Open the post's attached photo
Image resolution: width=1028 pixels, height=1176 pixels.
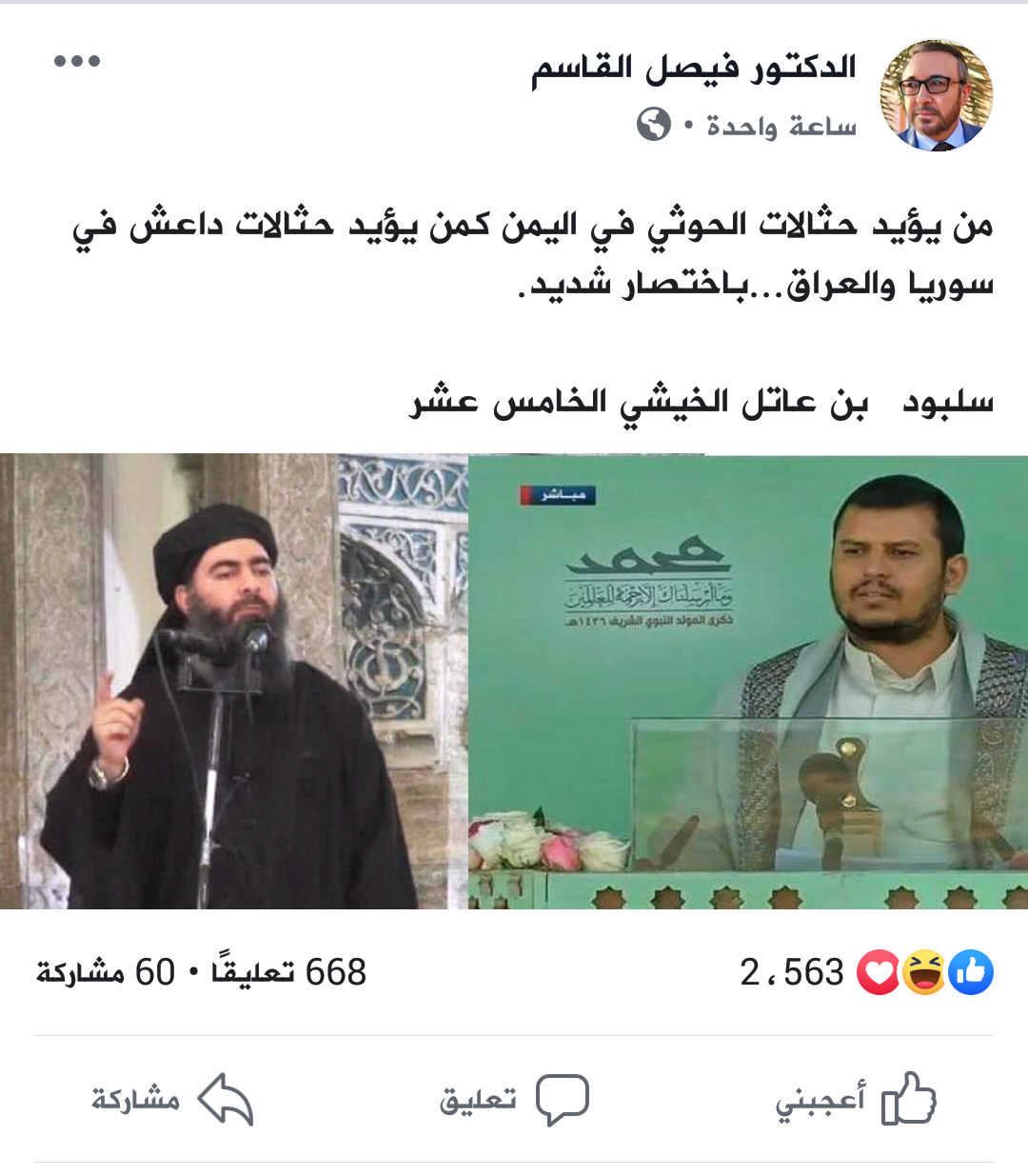pos(514,681)
